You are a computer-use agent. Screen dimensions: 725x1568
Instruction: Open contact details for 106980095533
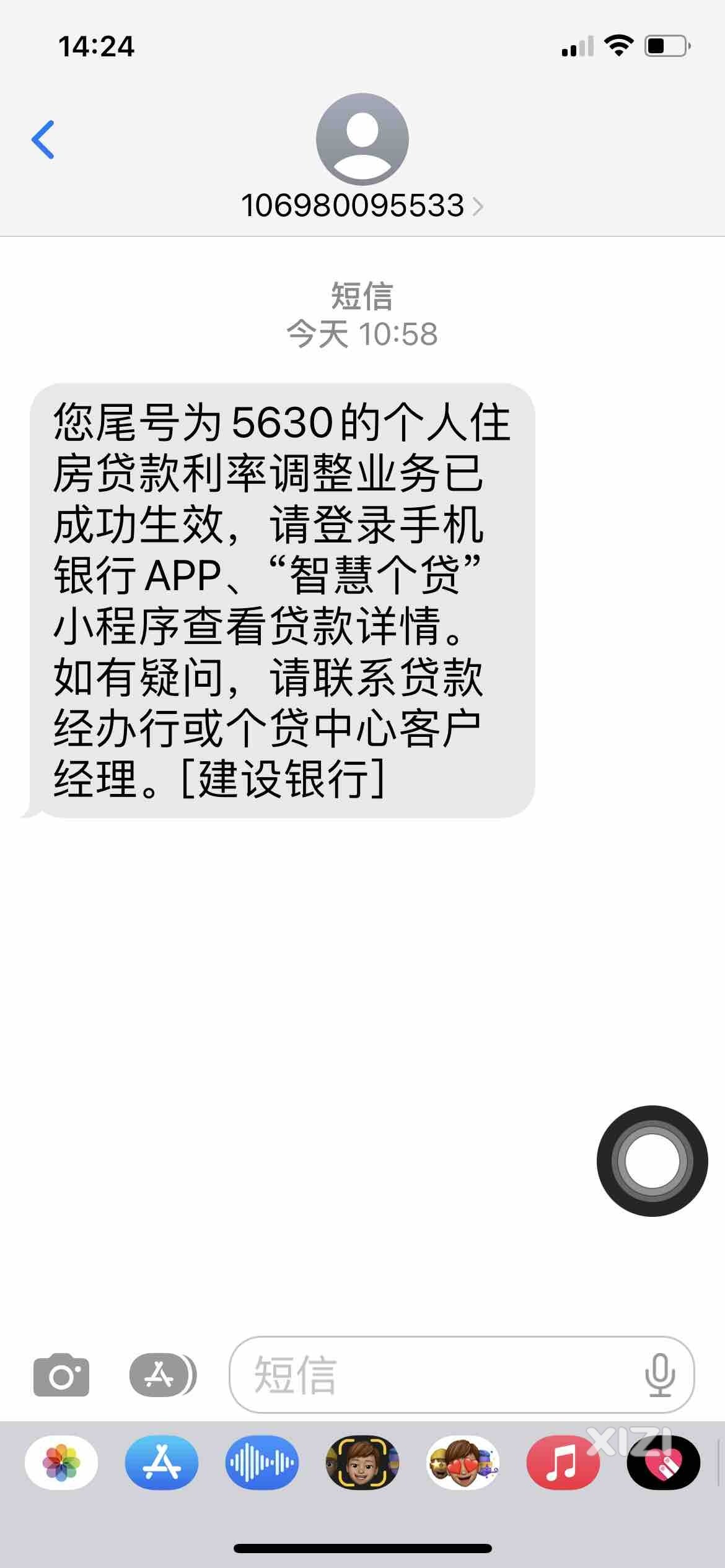pos(362,205)
